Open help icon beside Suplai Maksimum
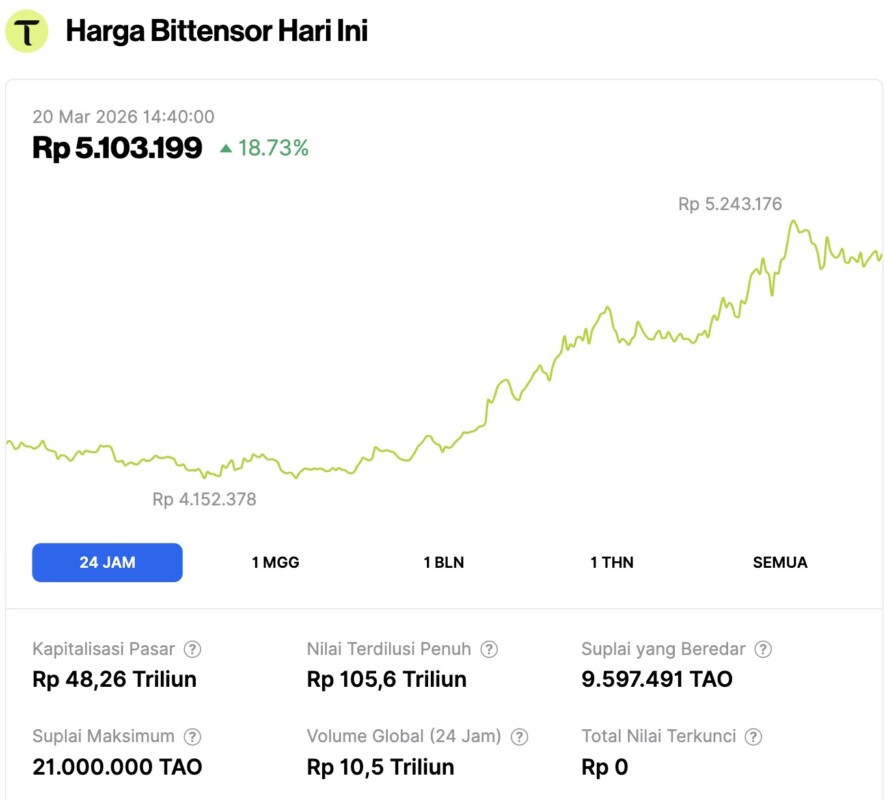The height and width of the screenshot is (800, 885). 192,737
